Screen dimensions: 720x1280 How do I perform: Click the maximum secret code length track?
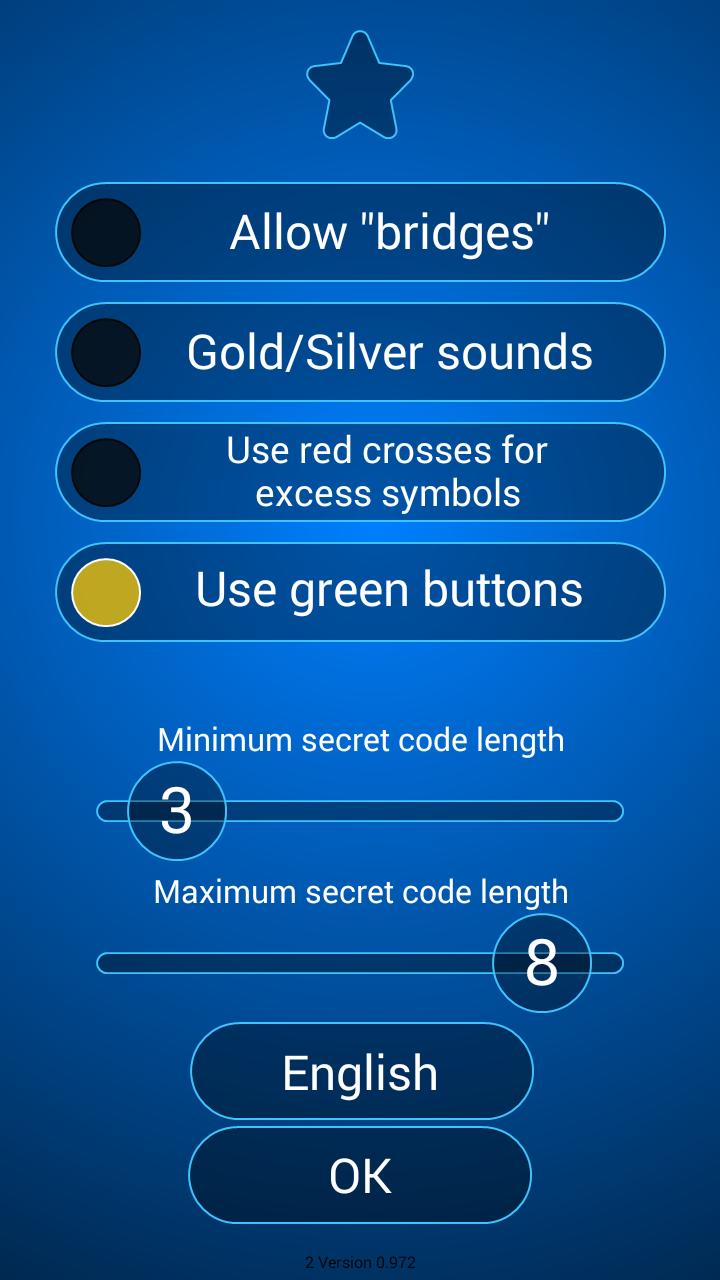pyautogui.click(x=300, y=962)
